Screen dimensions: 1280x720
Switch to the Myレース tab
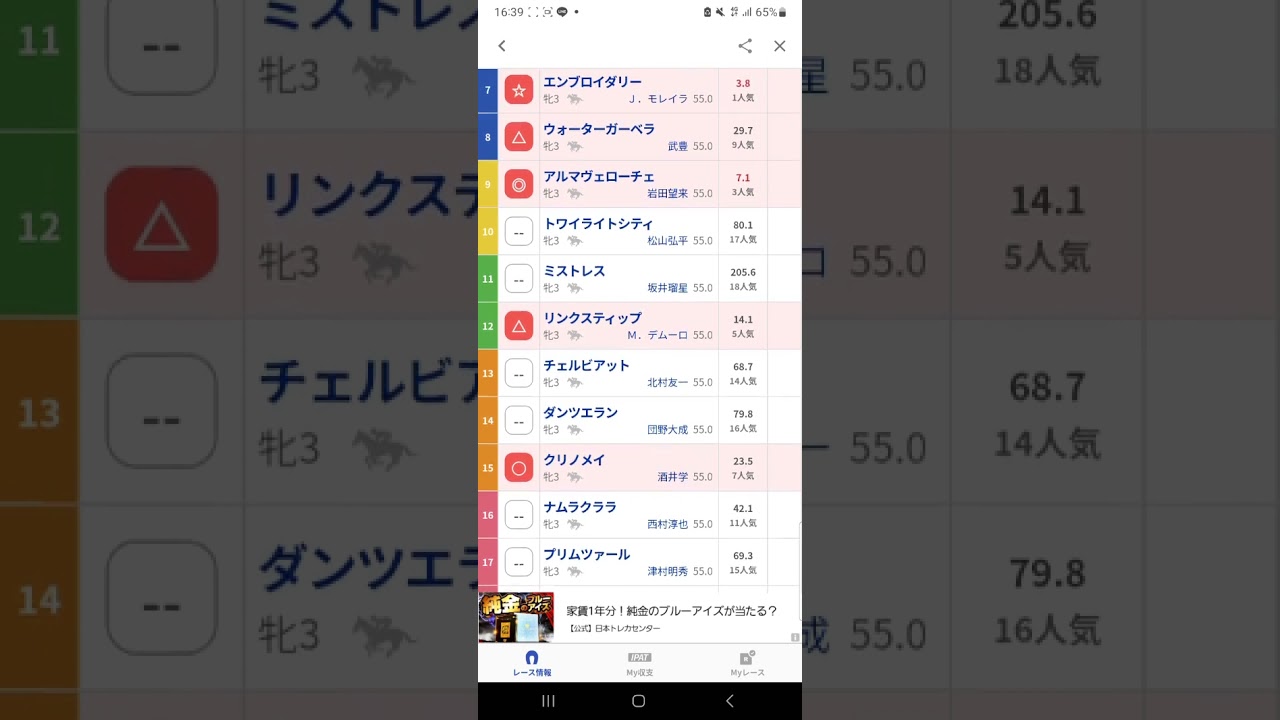(x=747, y=663)
